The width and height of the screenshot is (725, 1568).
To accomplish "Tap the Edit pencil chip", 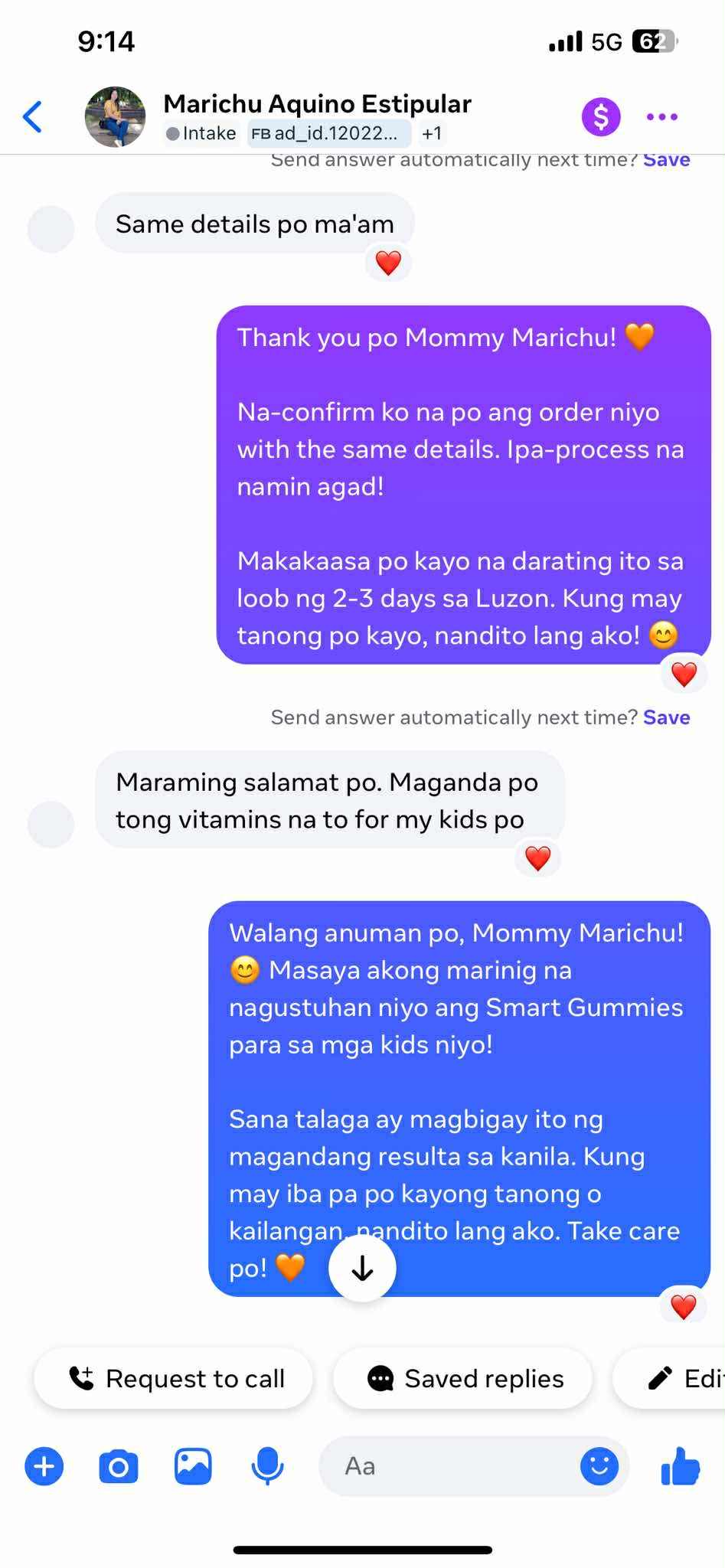I will pos(681,1379).
